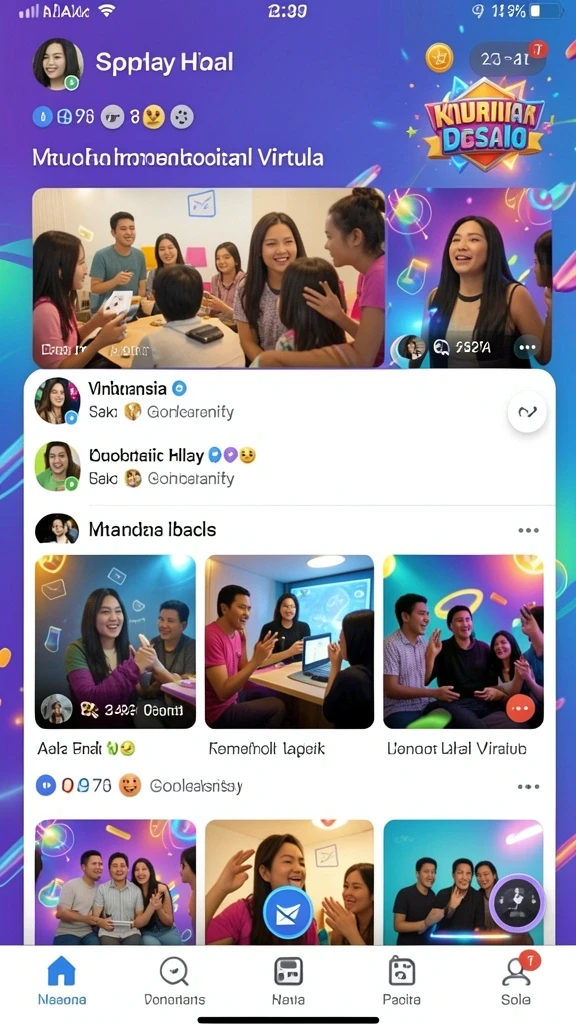Screen dimensions: 576x1024
Task: Open the Aala Bnal tile
Action: pos(115,641)
